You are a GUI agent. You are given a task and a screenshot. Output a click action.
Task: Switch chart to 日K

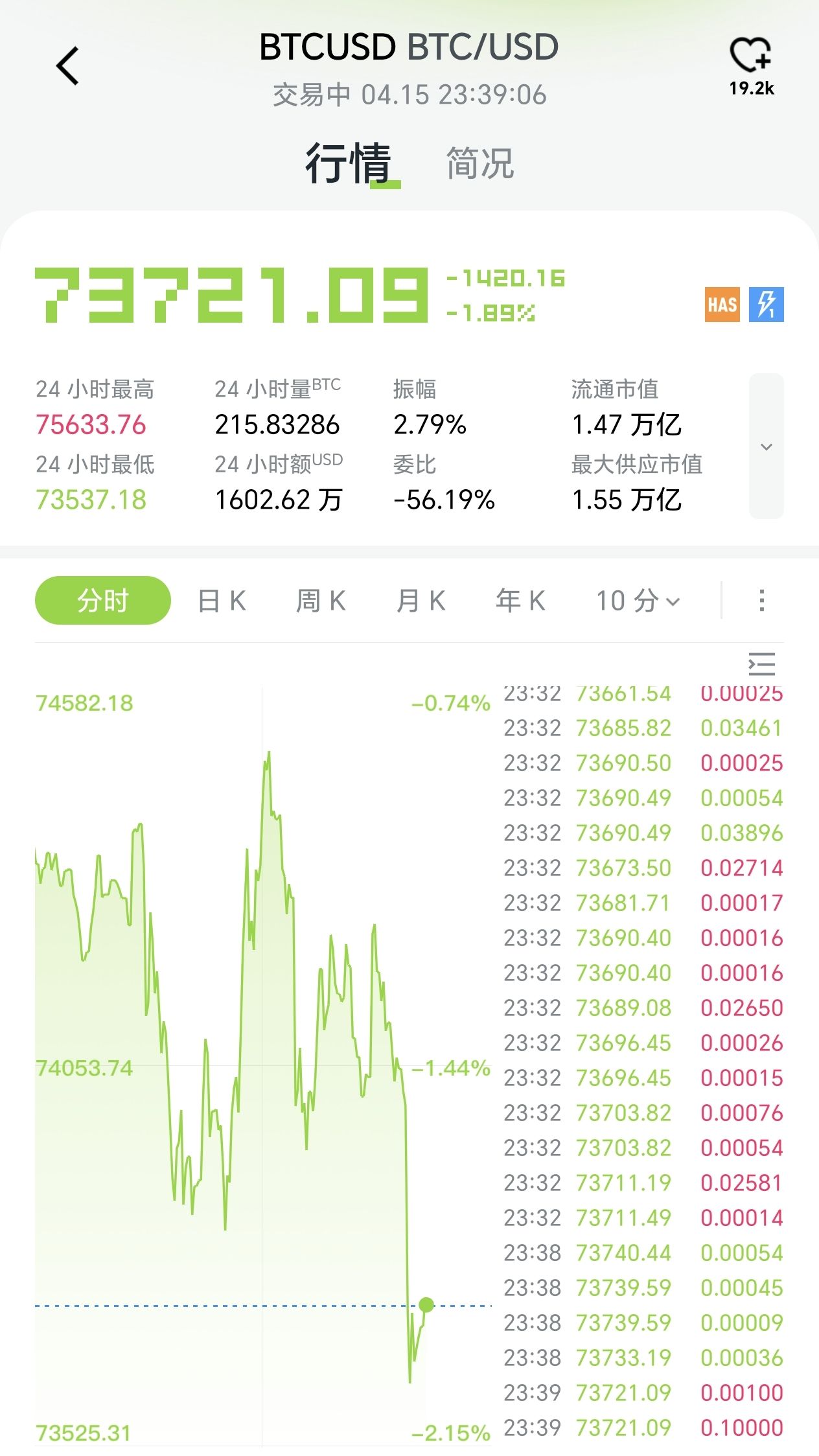[222, 601]
